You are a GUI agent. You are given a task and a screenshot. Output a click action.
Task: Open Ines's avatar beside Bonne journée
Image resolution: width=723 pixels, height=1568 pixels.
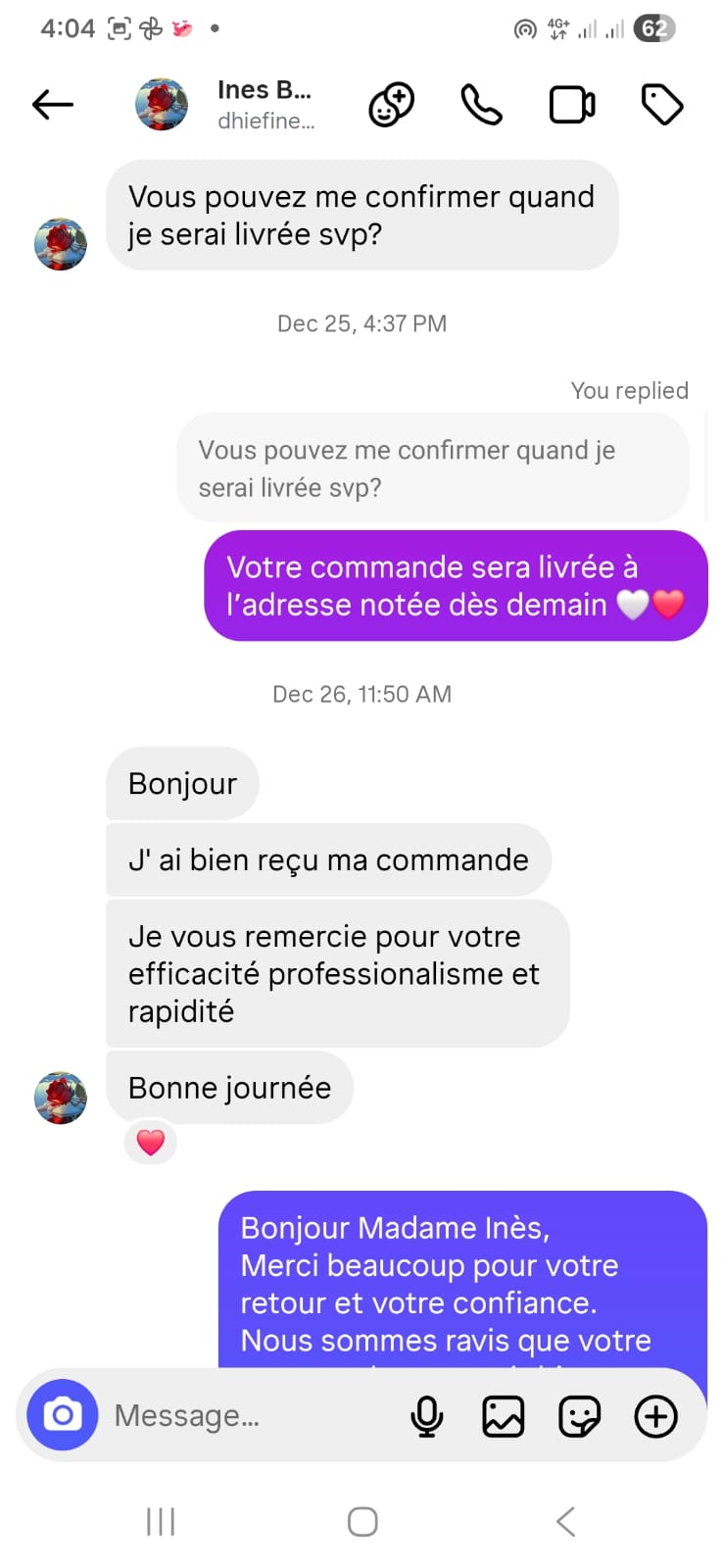pyautogui.click(x=61, y=1098)
